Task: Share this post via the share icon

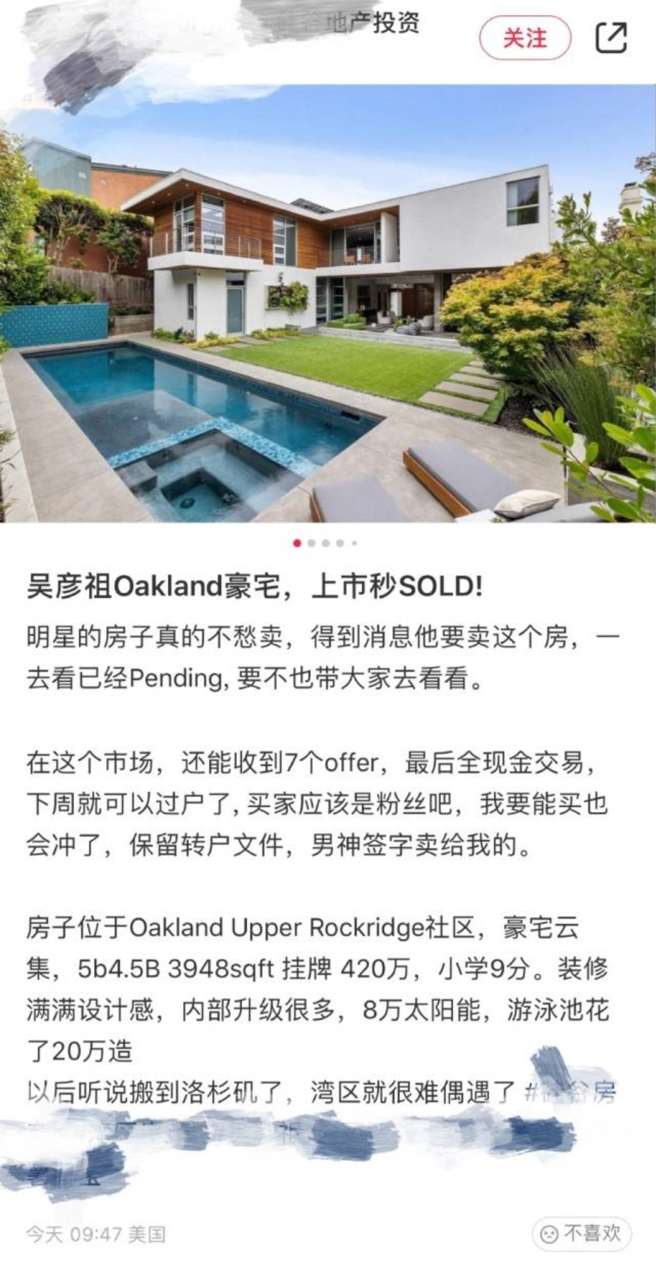Action: coord(611,38)
